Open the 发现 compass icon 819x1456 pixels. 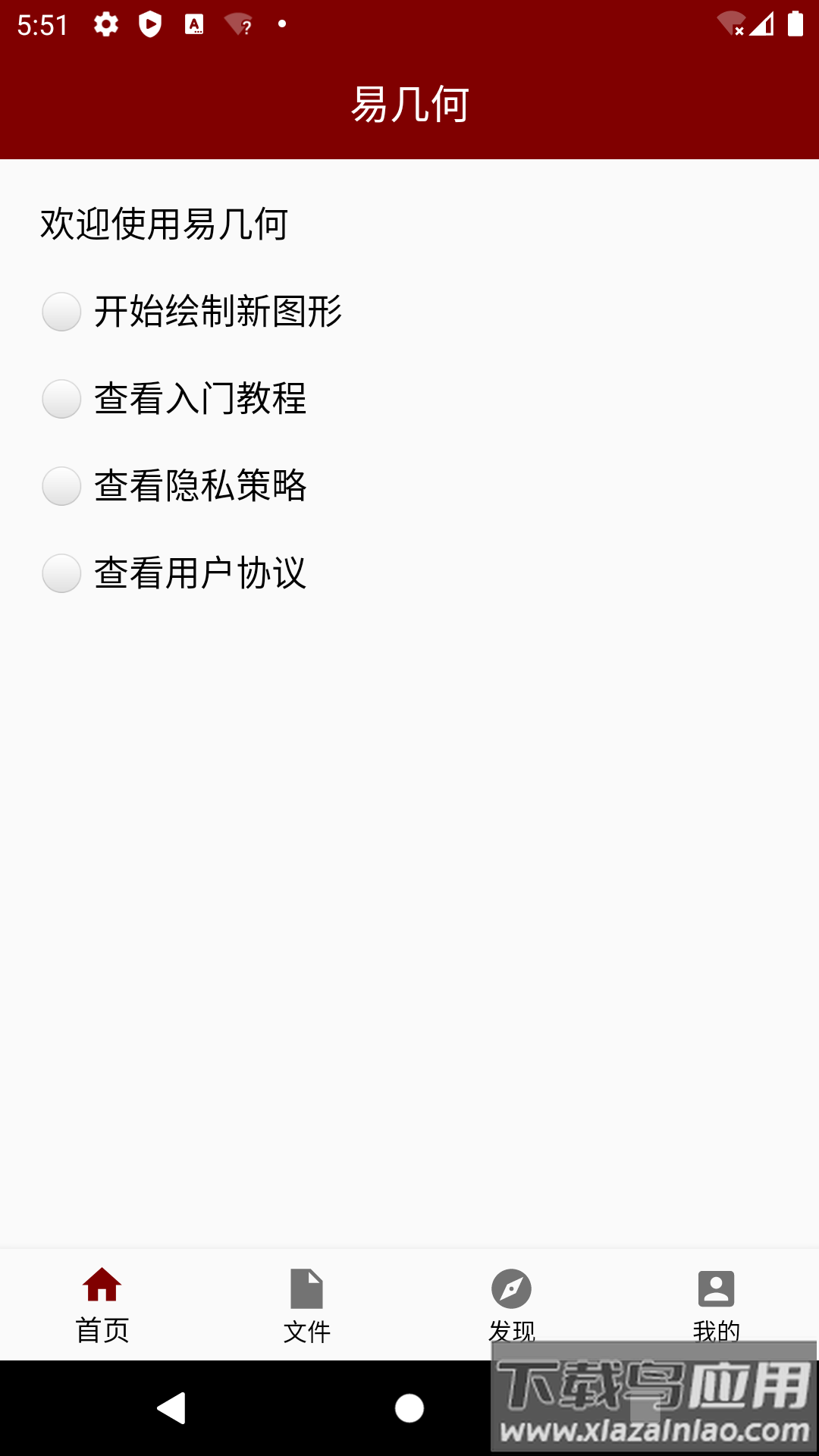click(x=512, y=1288)
